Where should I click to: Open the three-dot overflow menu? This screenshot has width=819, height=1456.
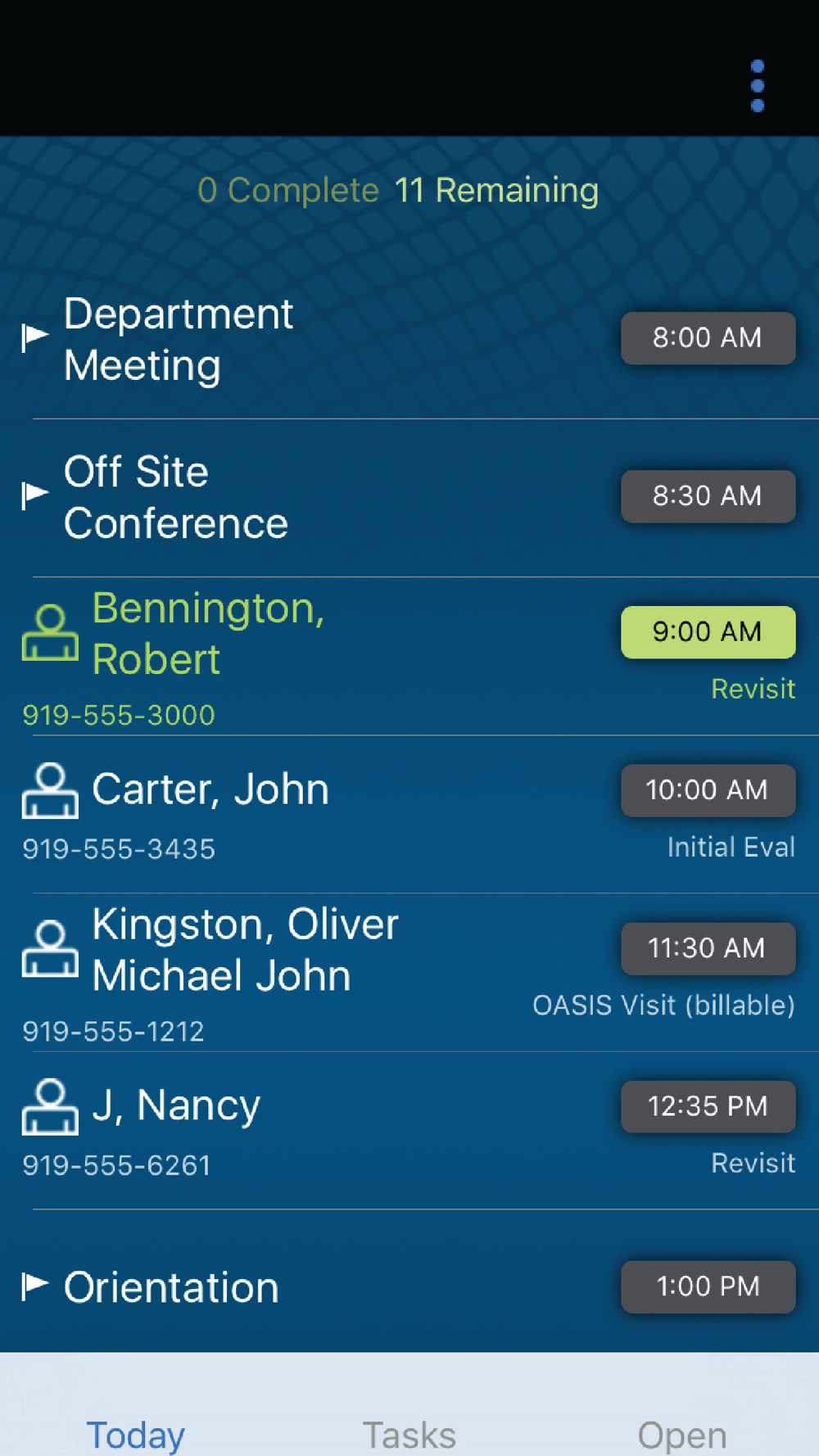click(758, 86)
